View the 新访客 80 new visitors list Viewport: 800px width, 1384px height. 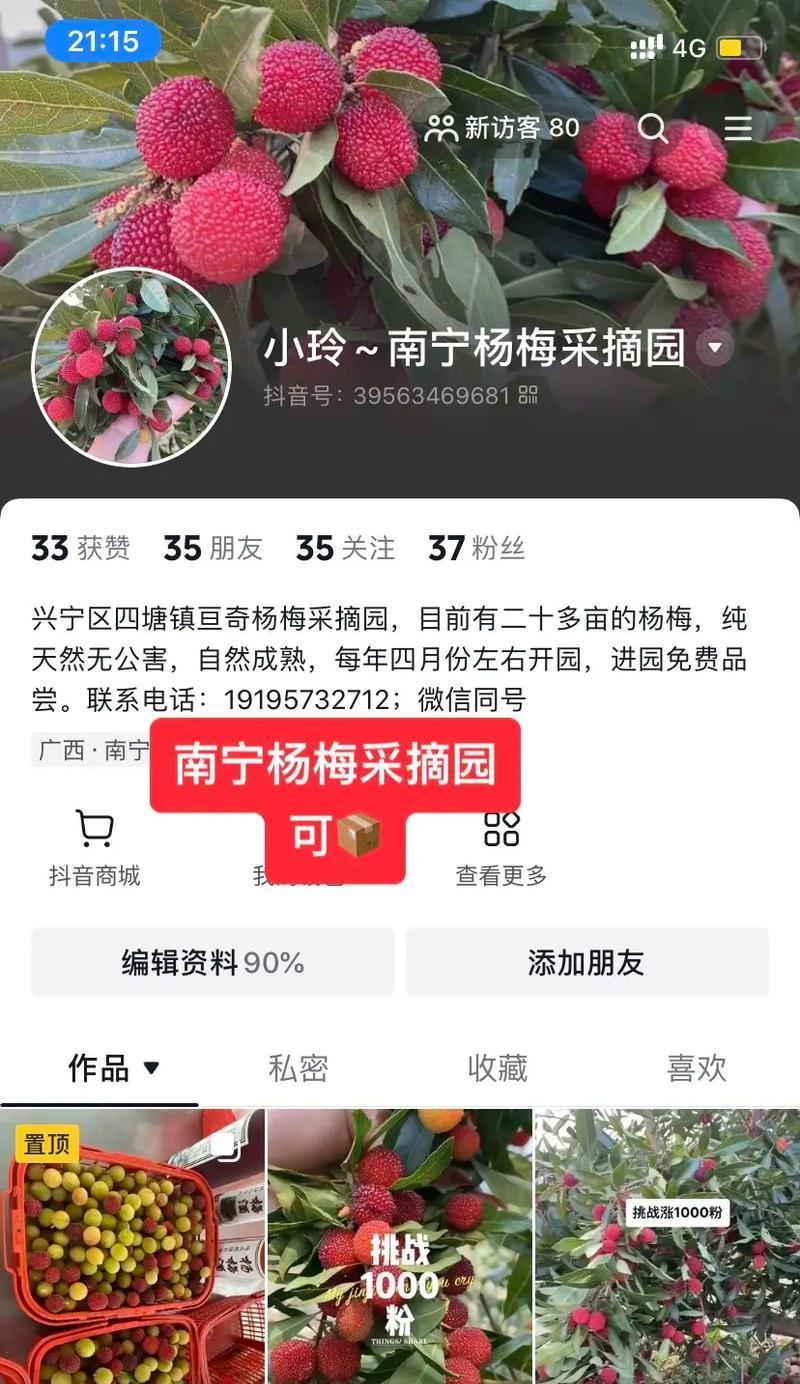[x=502, y=128]
